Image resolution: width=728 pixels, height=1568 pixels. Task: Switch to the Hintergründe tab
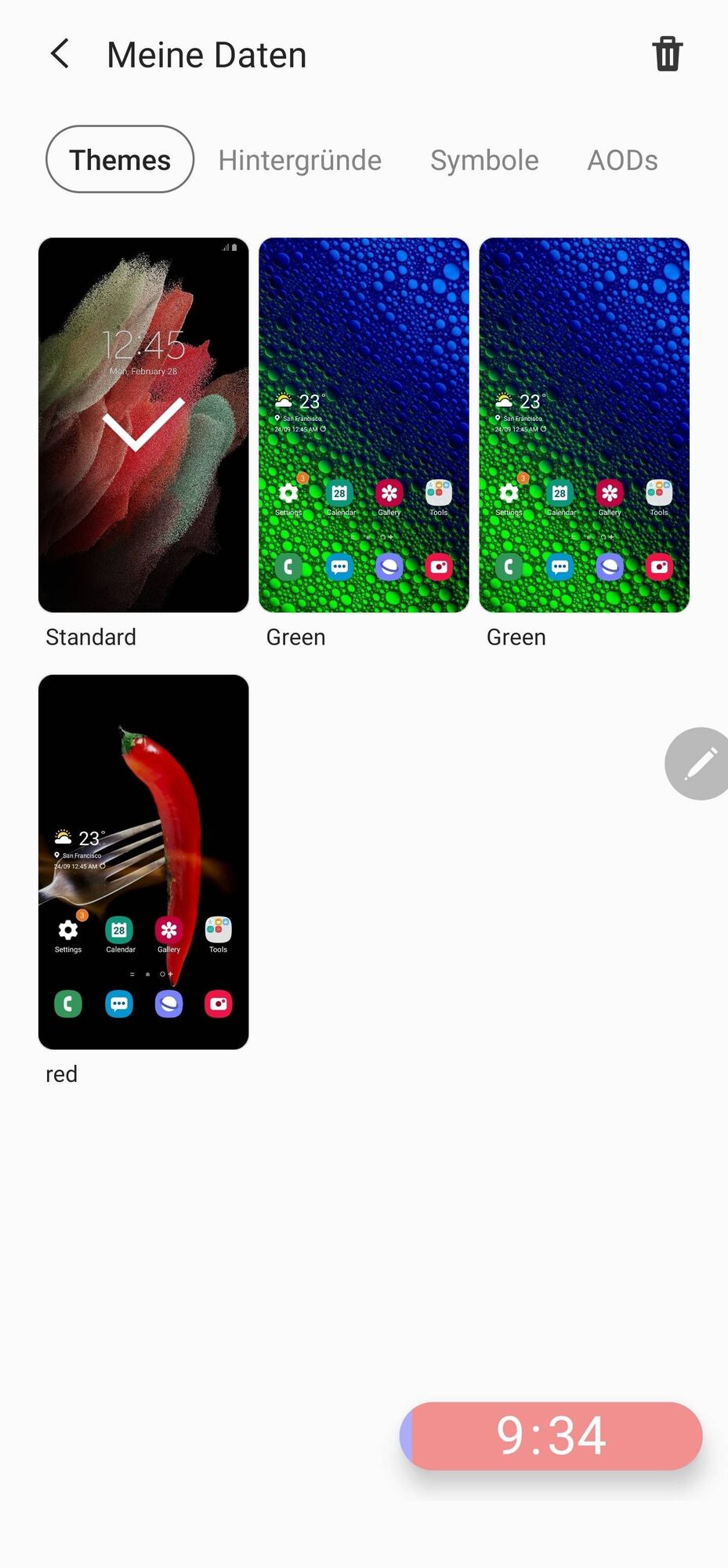pyautogui.click(x=299, y=160)
